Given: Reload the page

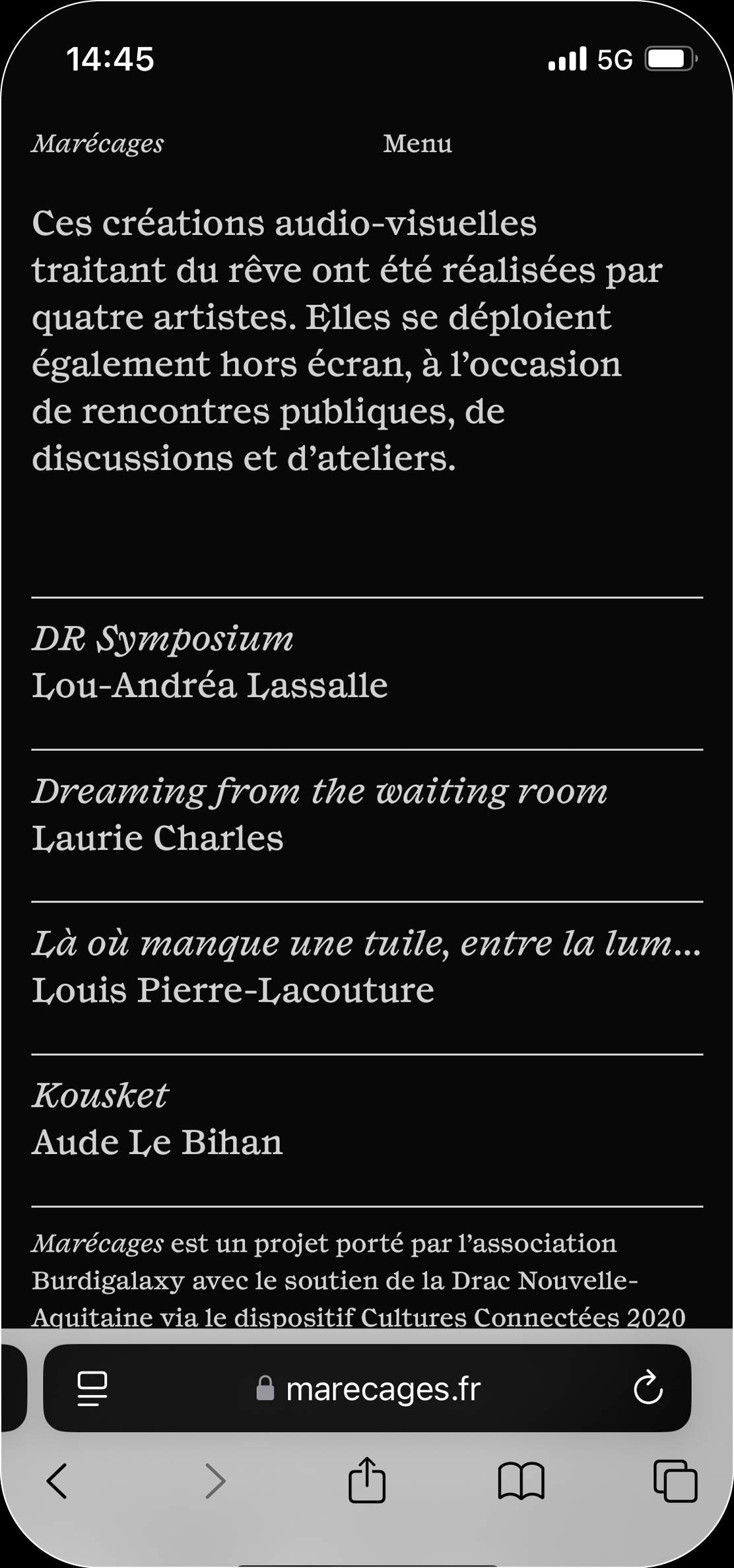Looking at the screenshot, I should [648, 1388].
